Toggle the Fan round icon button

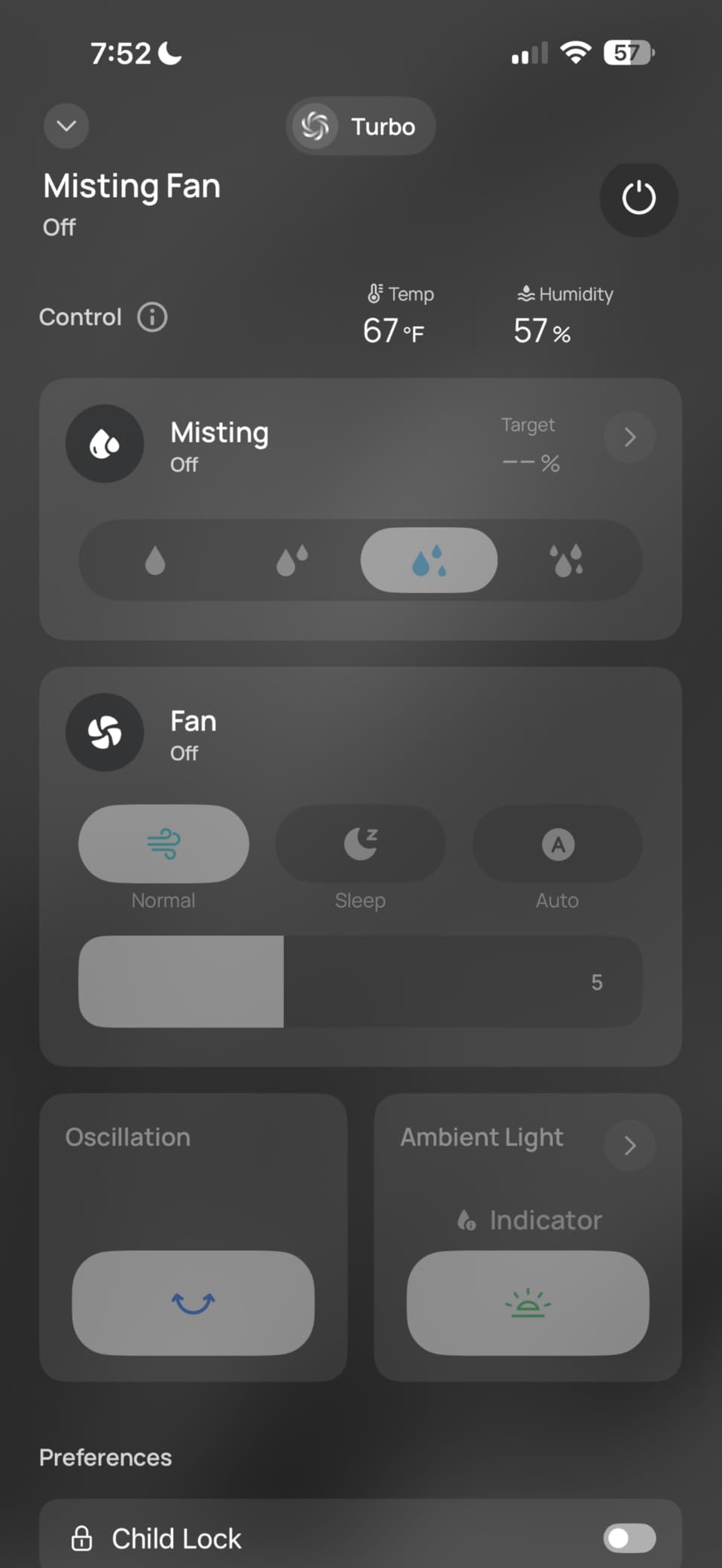point(105,732)
